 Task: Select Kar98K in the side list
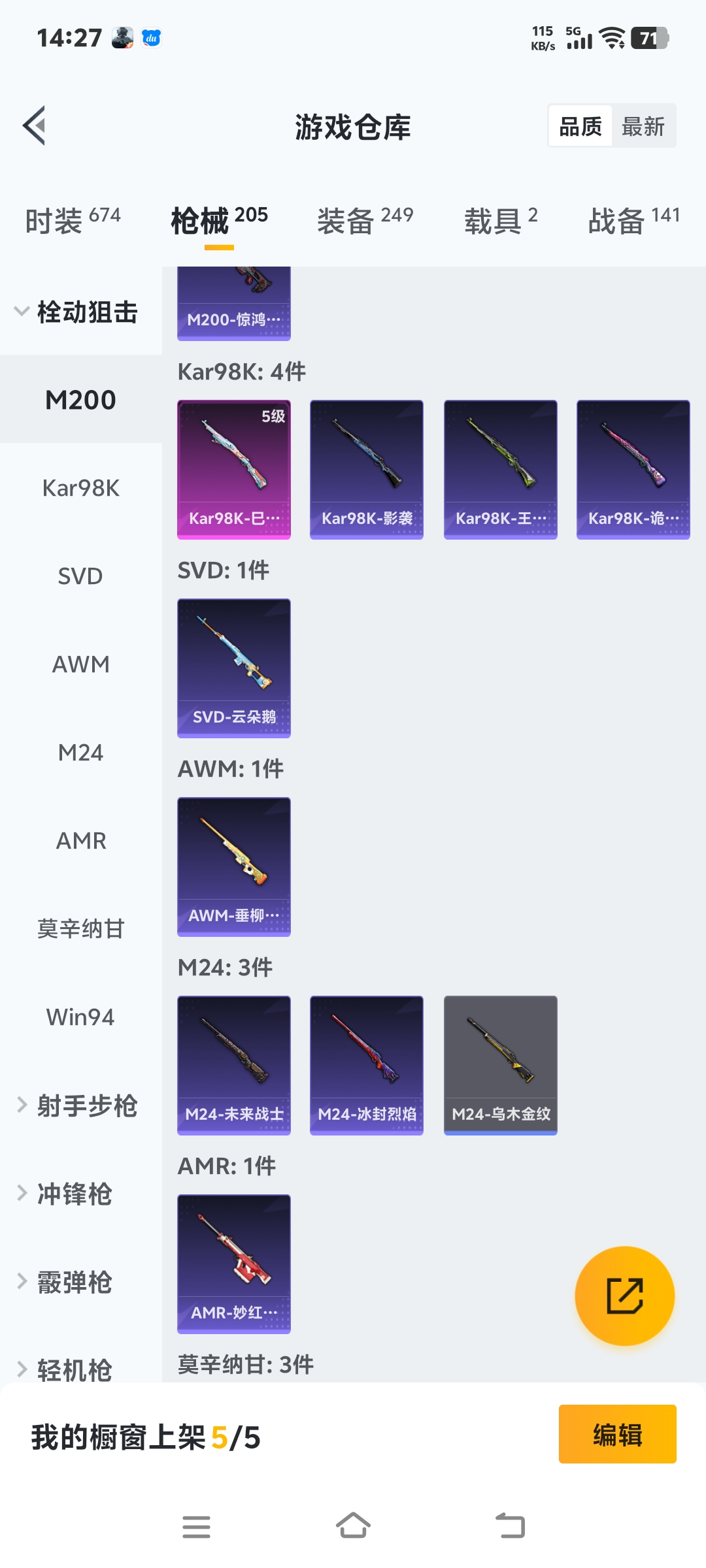80,488
